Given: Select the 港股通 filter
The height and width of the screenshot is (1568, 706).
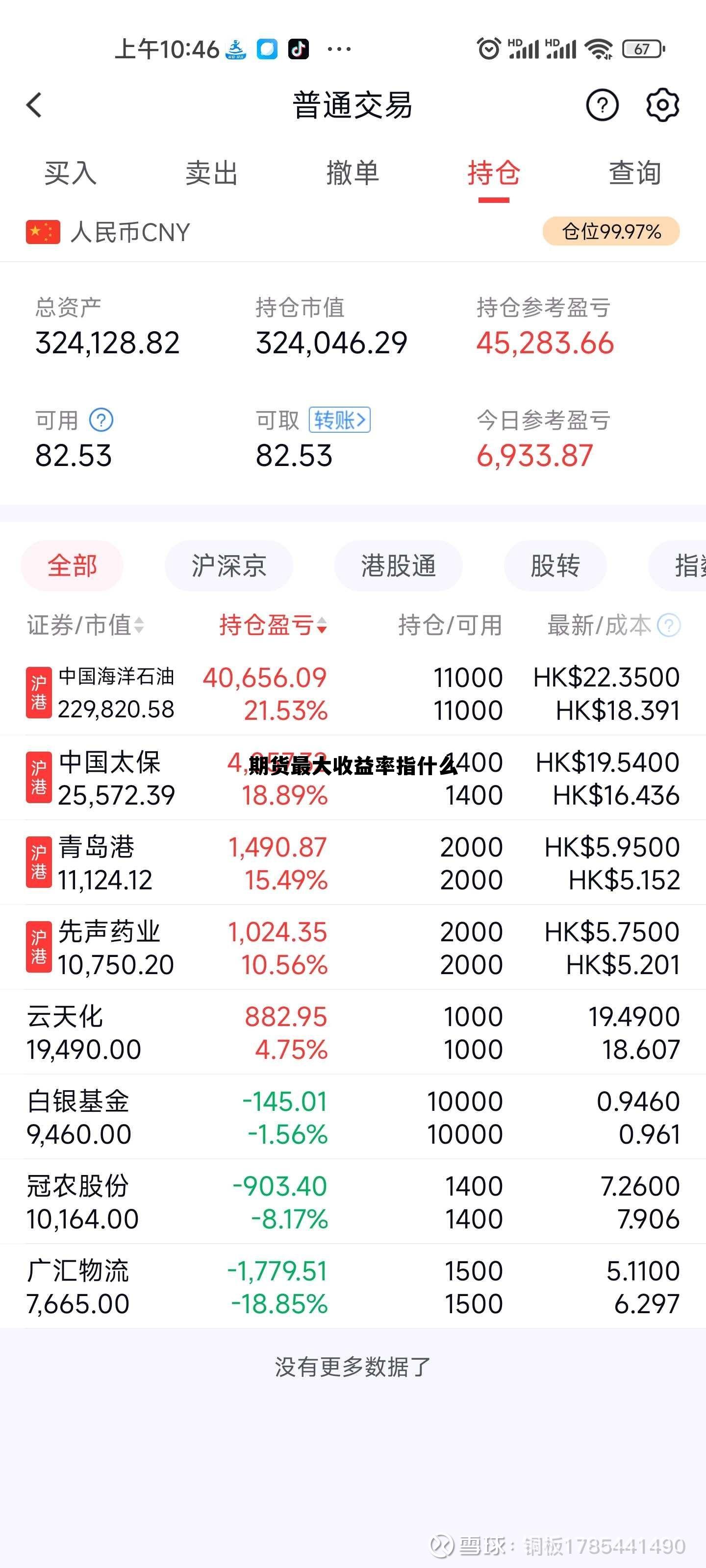Looking at the screenshot, I should (x=397, y=565).
